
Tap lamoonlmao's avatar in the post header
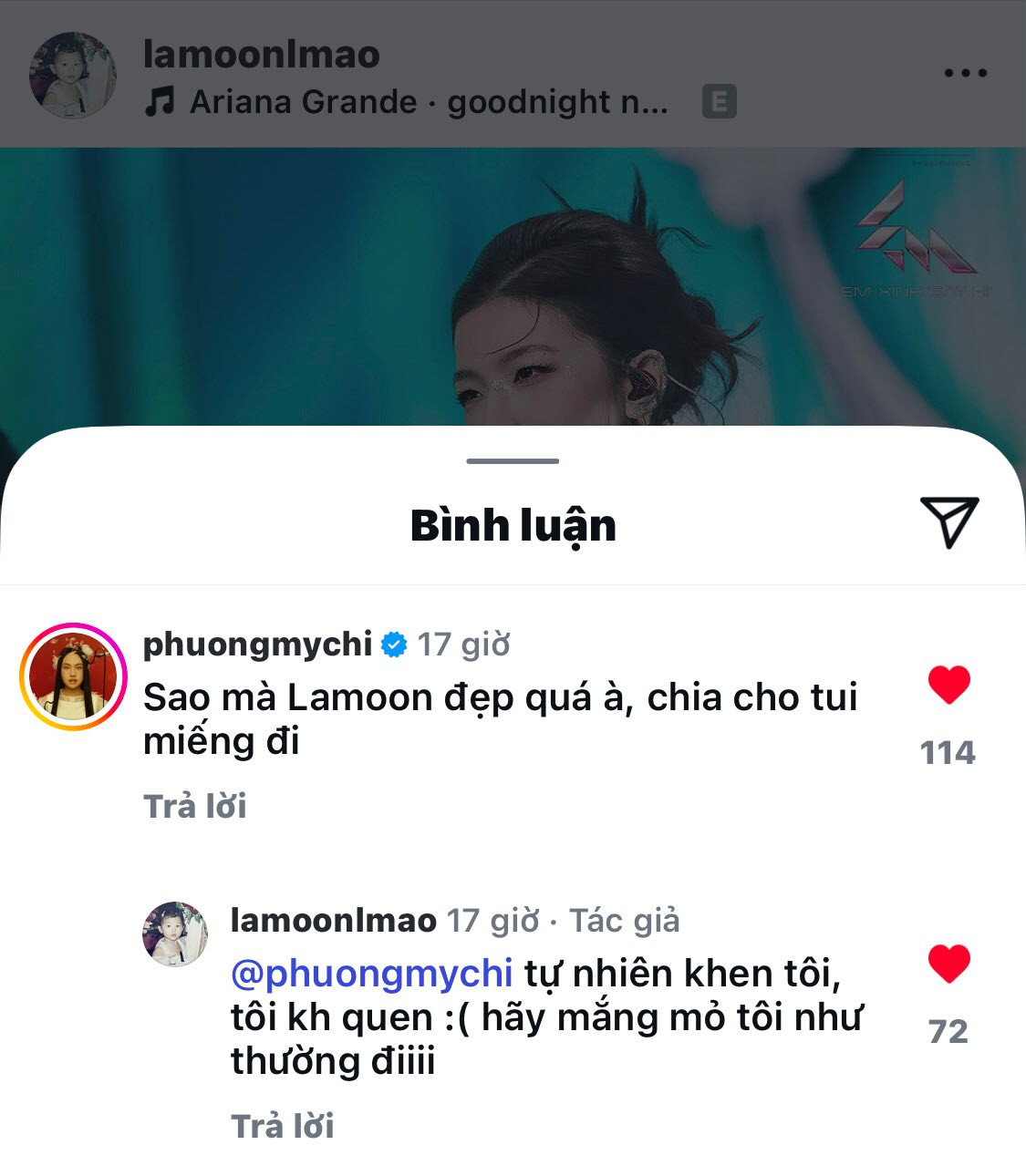[73, 75]
